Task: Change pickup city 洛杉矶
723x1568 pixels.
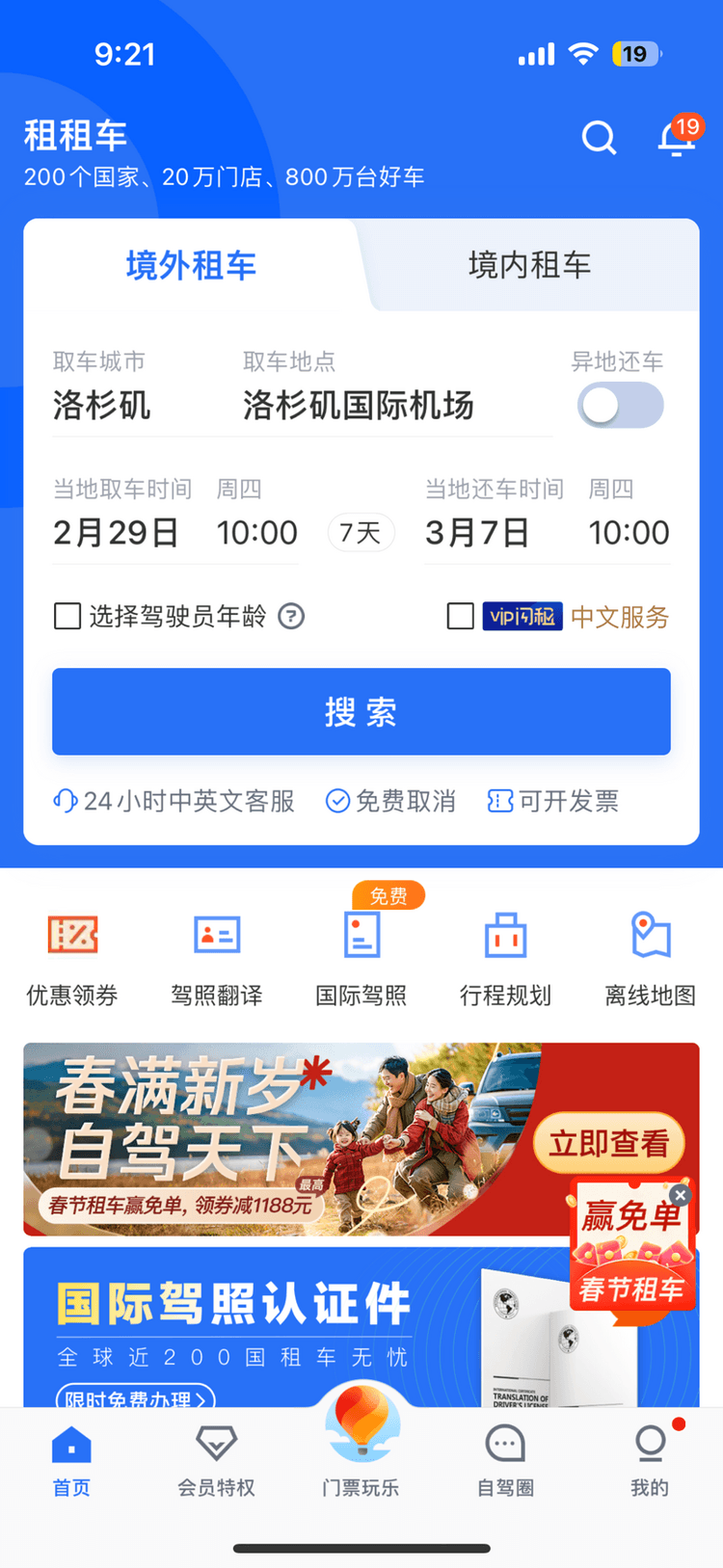Action: pos(102,406)
